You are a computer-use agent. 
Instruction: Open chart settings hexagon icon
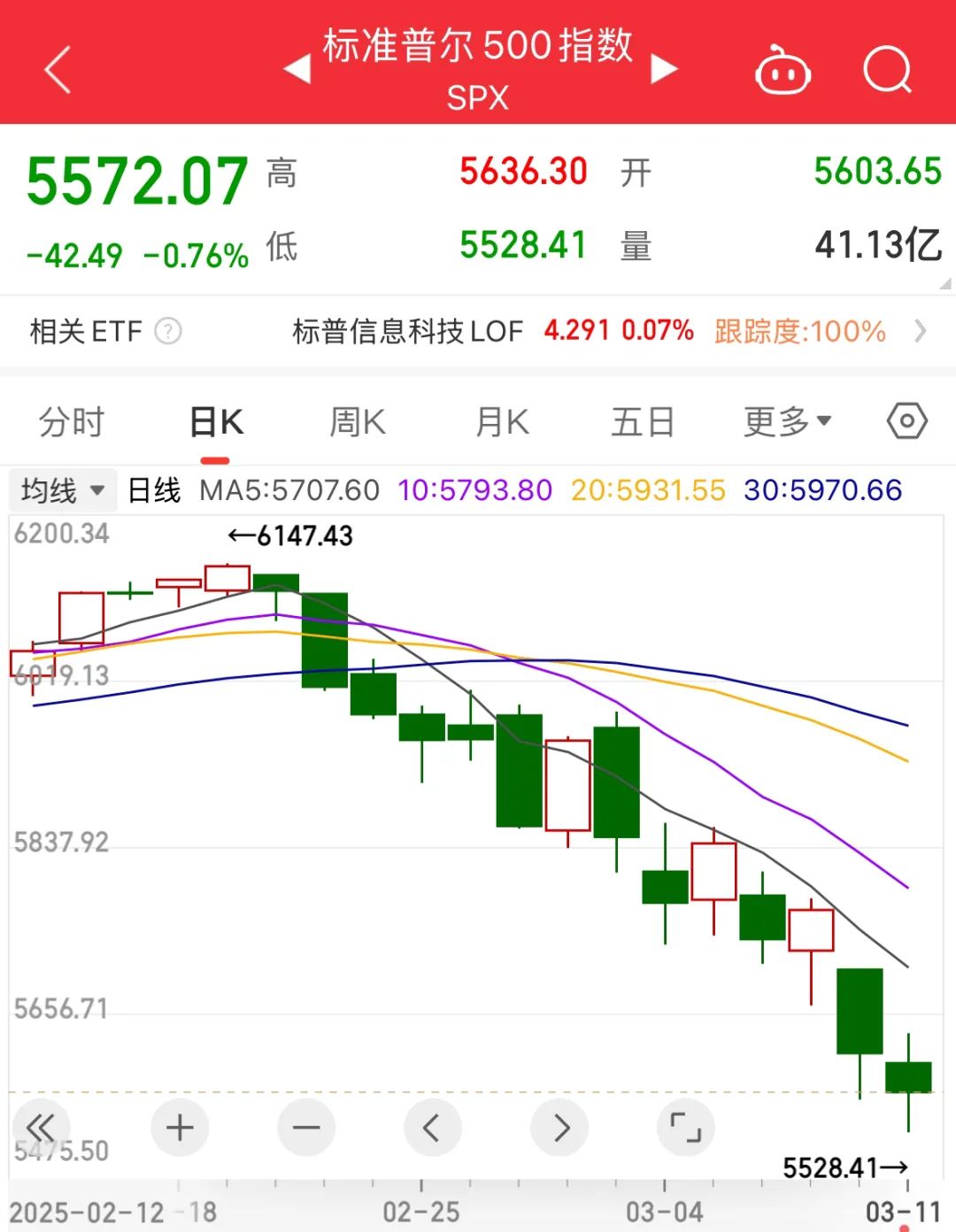click(x=907, y=421)
